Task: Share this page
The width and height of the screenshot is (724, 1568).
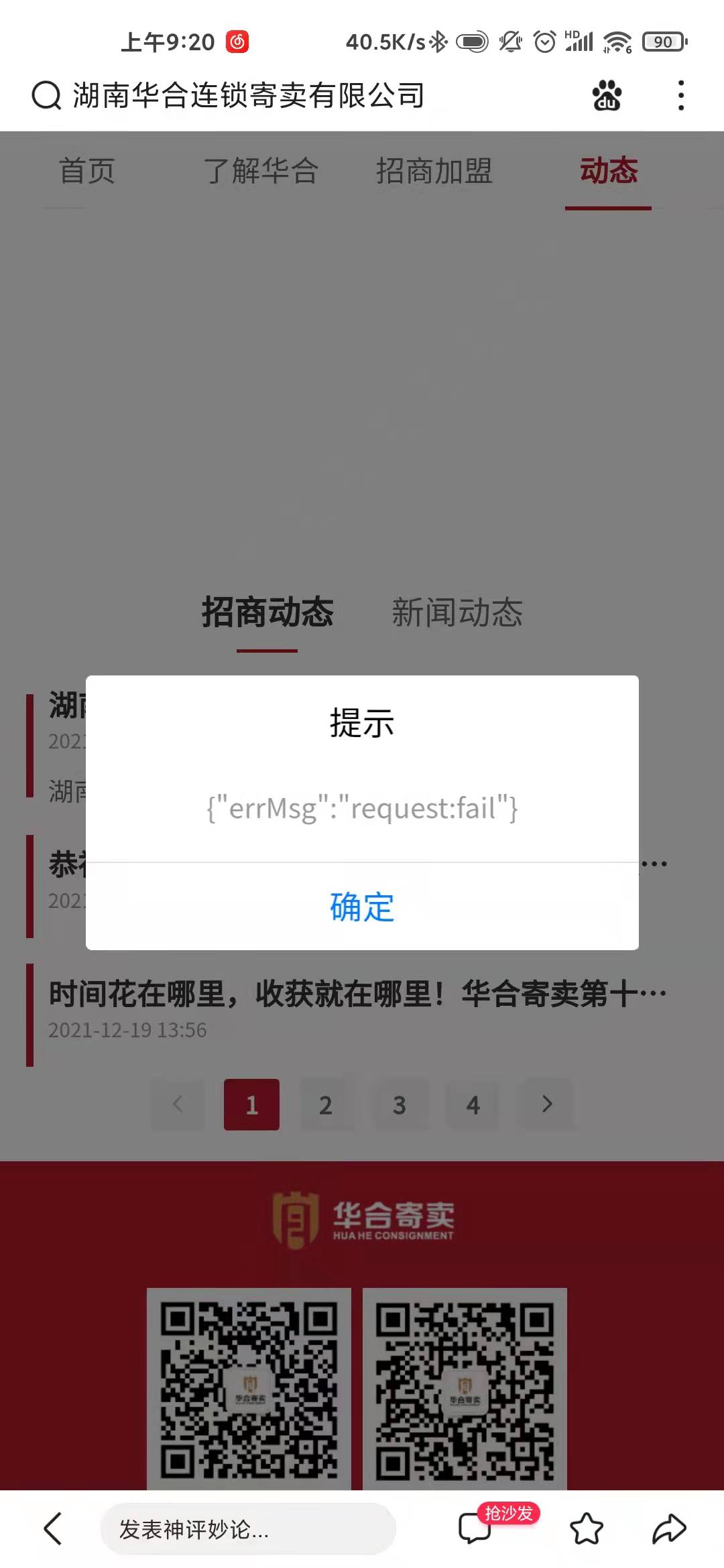Action: click(668, 1528)
